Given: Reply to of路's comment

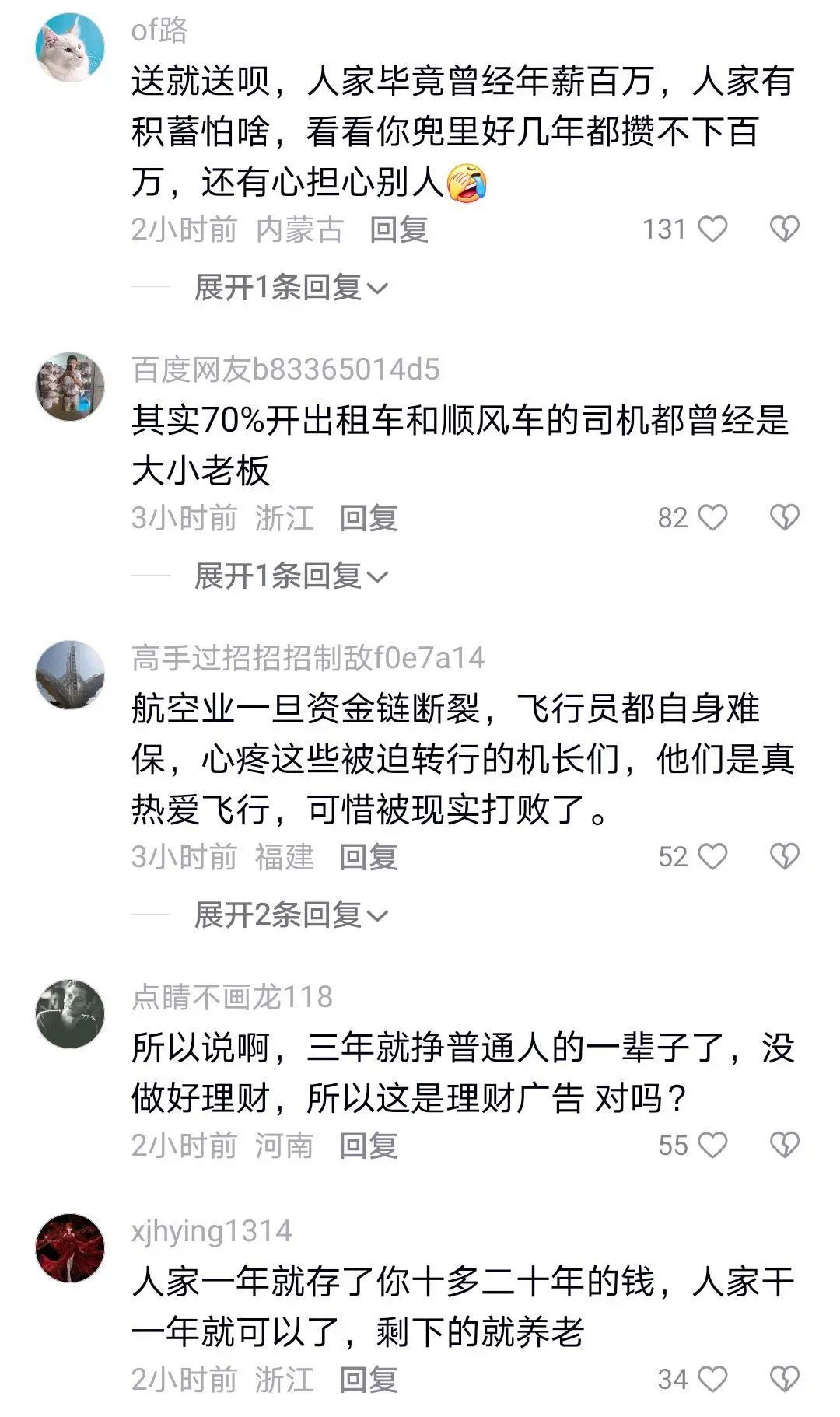Looking at the screenshot, I should 398,229.
